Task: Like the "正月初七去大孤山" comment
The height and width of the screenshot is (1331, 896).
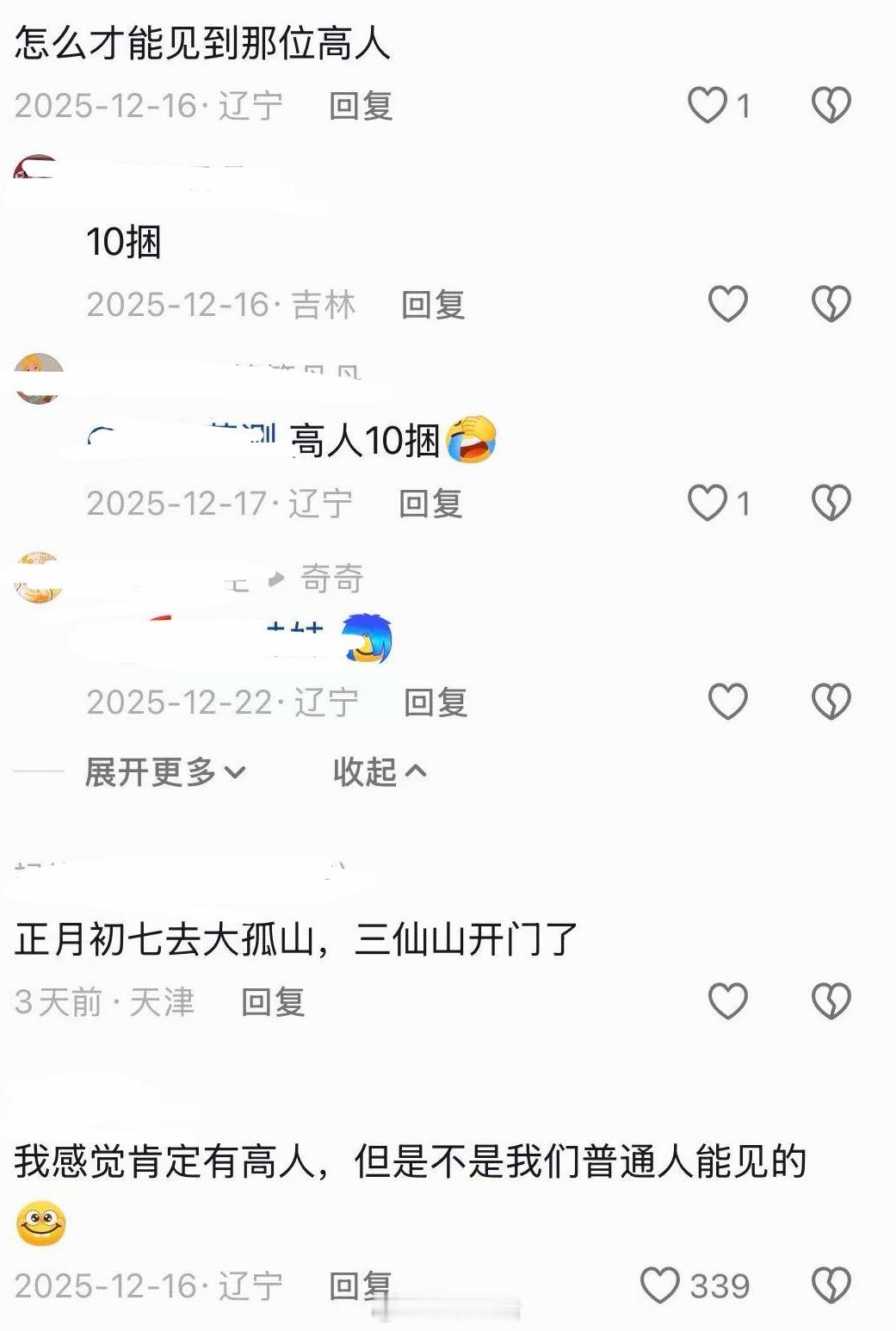Action: click(x=729, y=1000)
